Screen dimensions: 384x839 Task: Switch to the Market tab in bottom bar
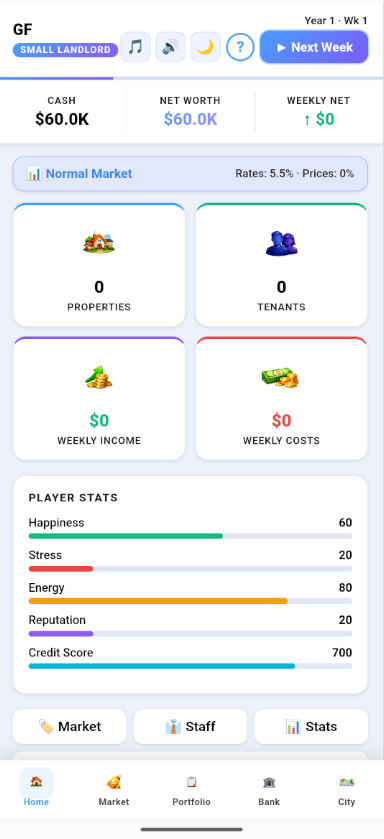coord(114,788)
